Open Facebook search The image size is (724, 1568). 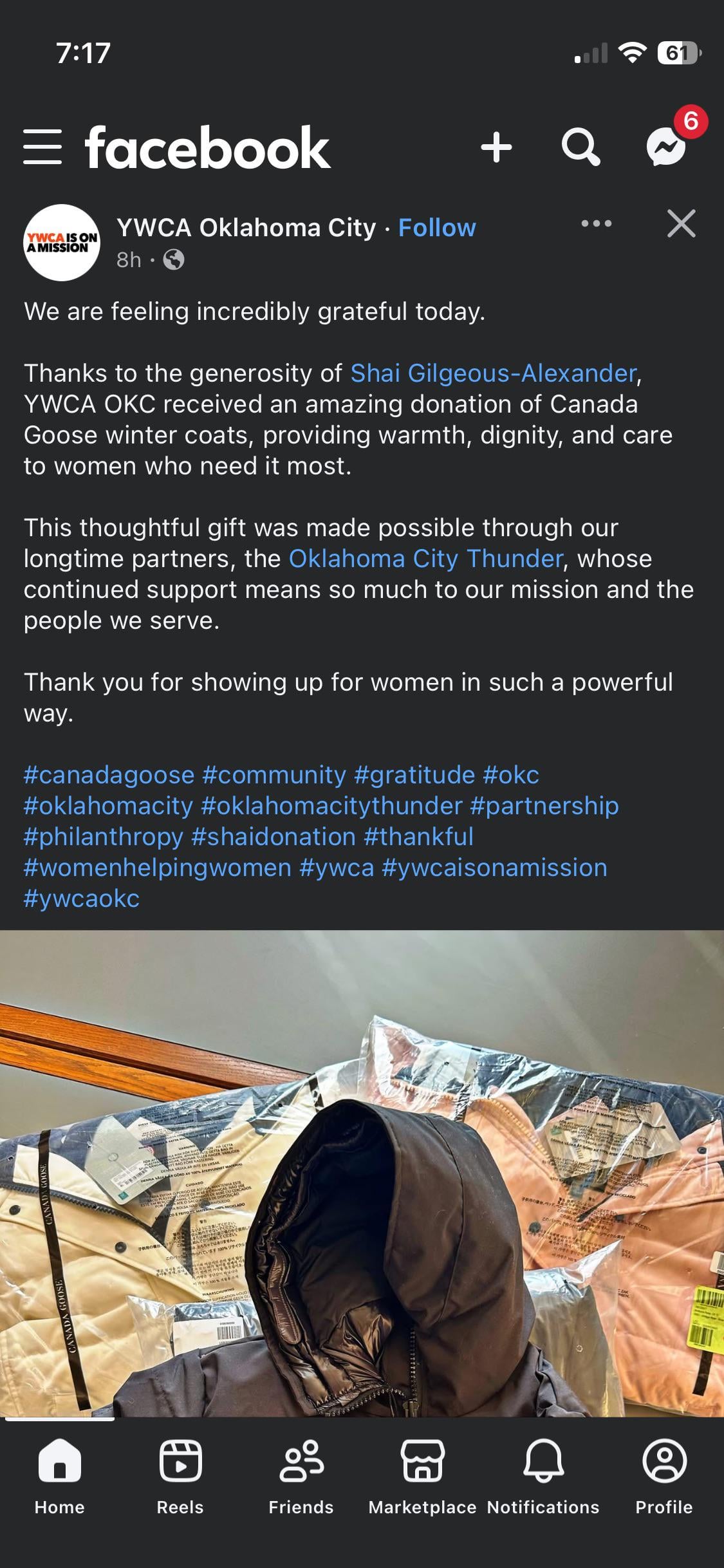tap(580, 147)
